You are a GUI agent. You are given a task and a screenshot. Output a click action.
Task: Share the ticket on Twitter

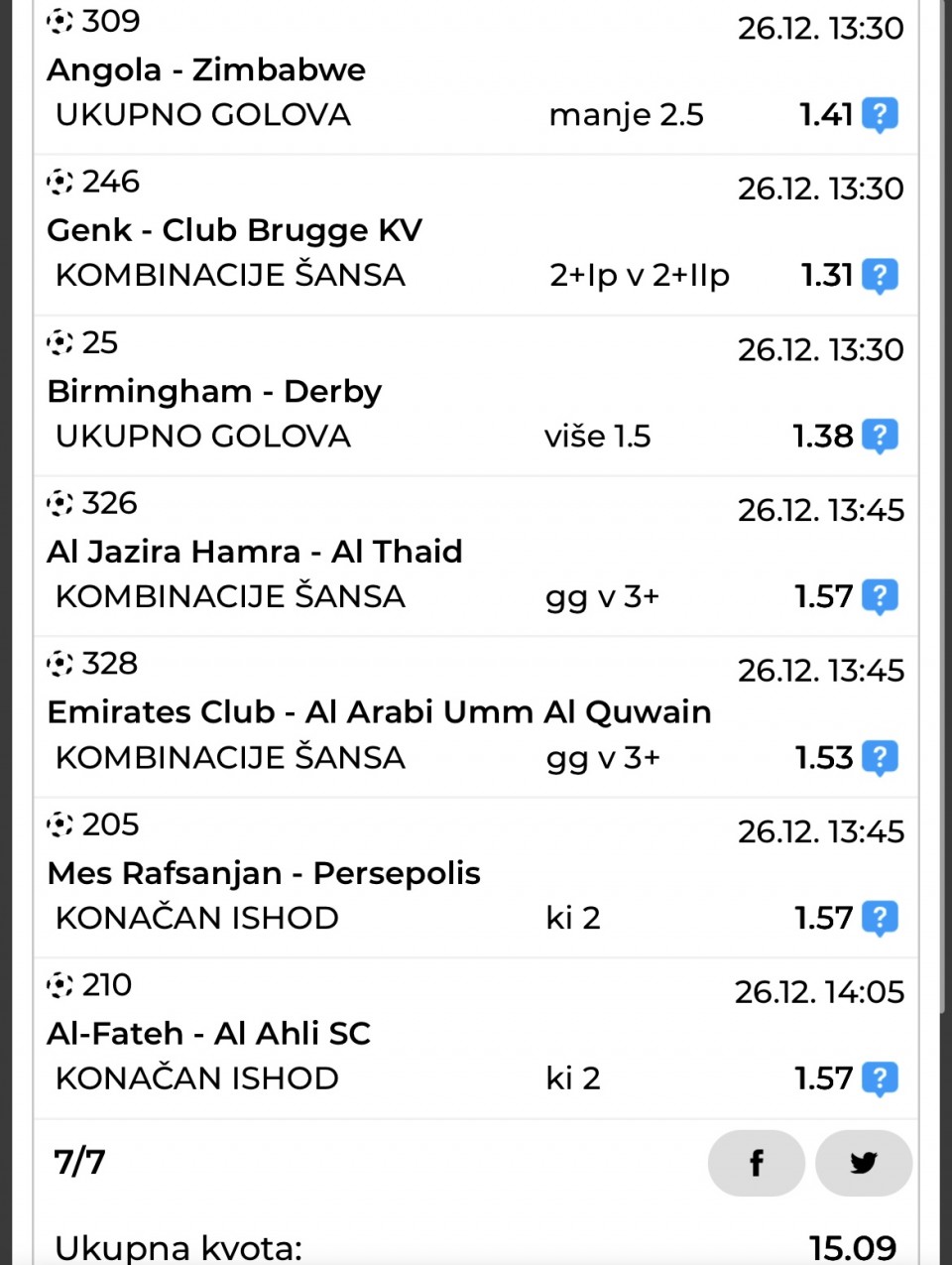(863, 1163)
